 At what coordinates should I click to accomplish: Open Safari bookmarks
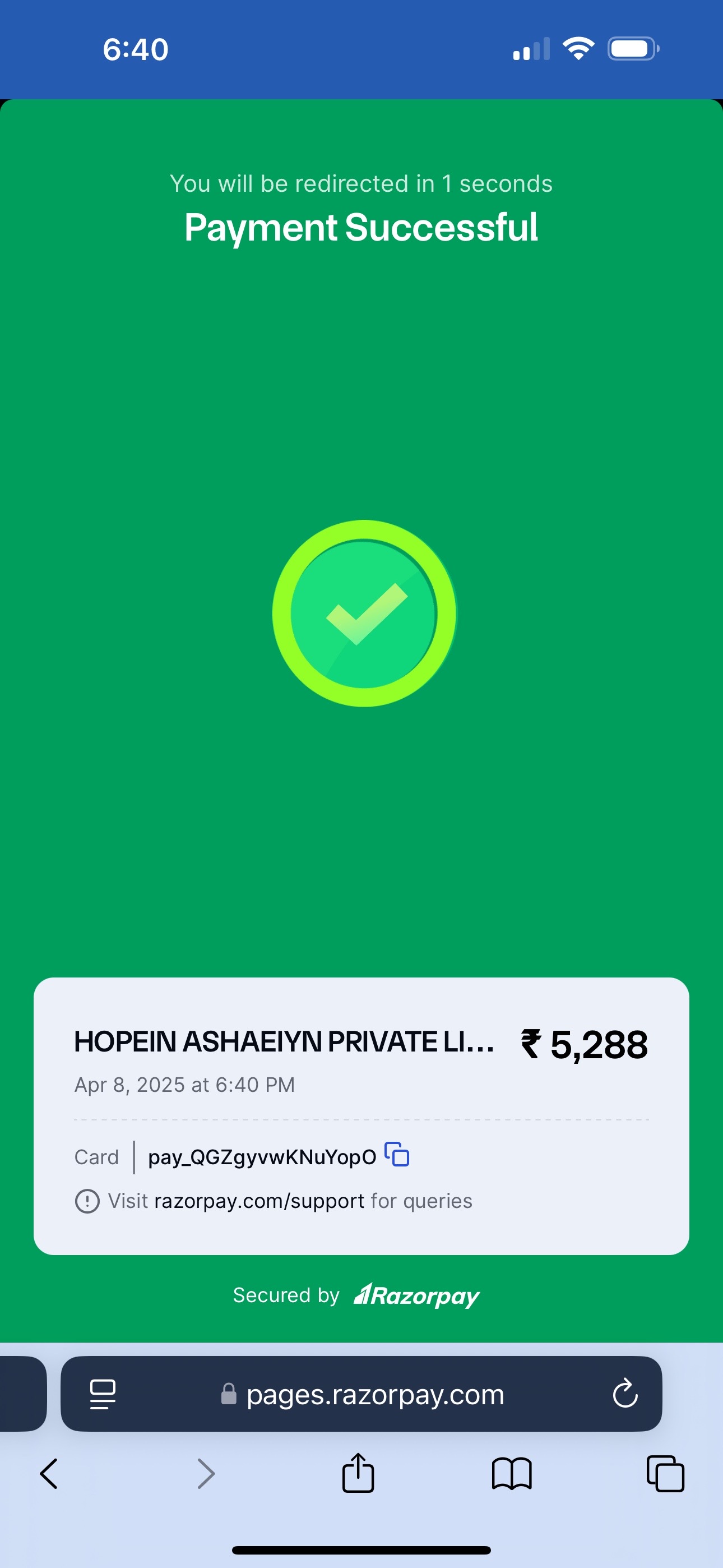(512, 1474)
